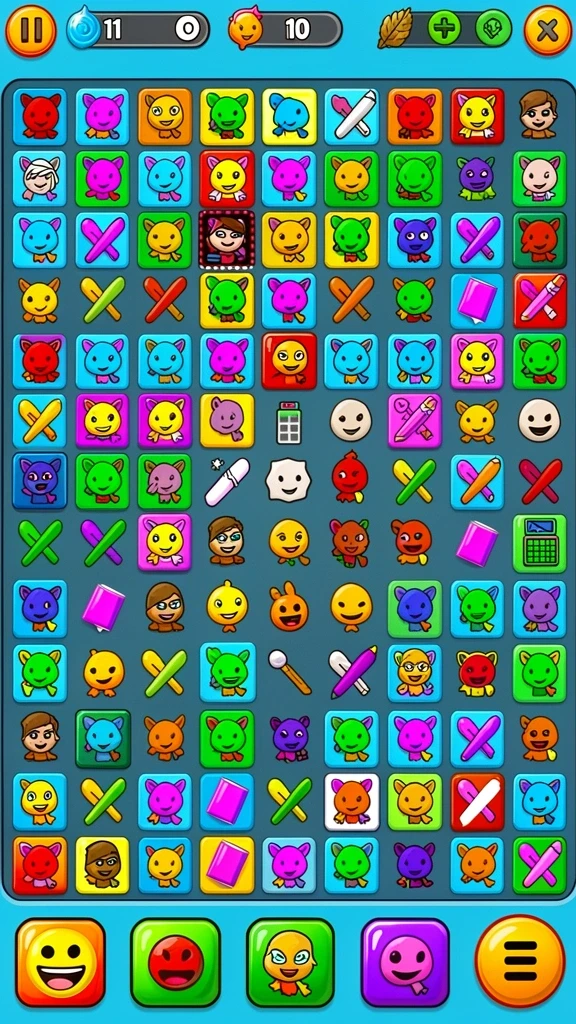Tap the orange cat on white tile

pyautogui.click(x=352, y=801)
